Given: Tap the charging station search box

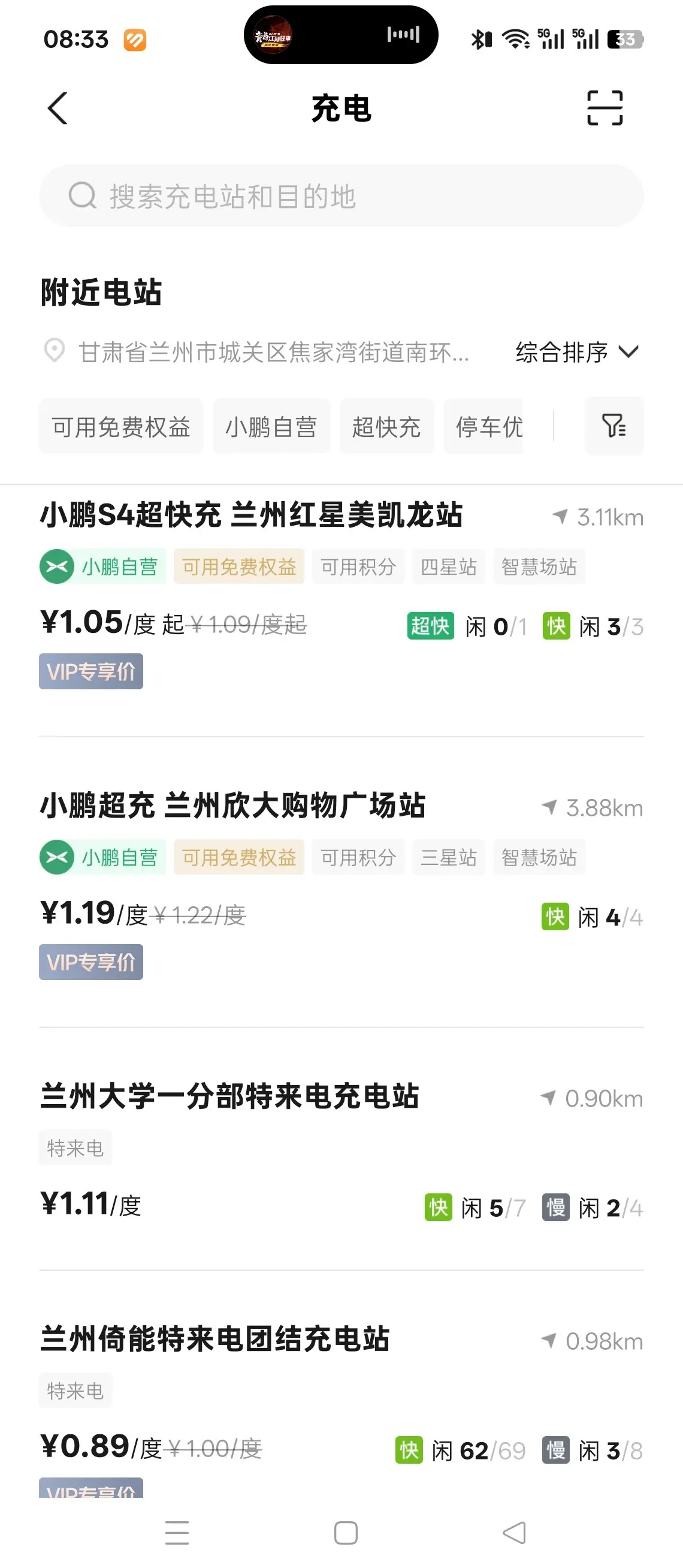Looking at the screenshot, I should point(341,196).
